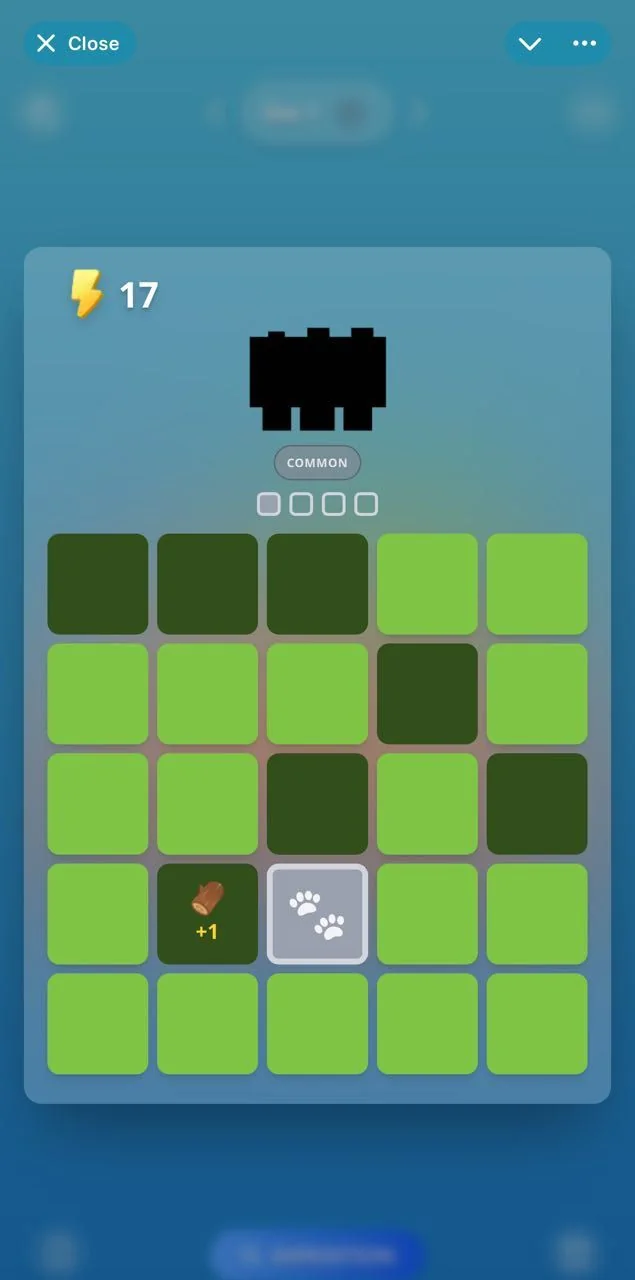
Task: Open the three-dot overflow menu
Action: [x=584, y=44]
